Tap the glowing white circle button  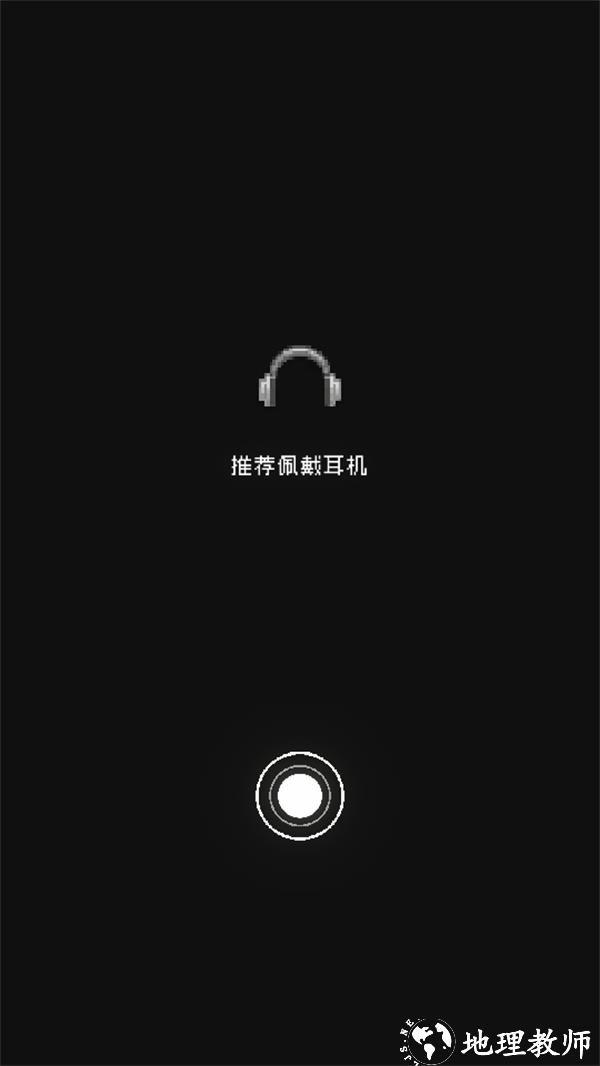point(300,796)
